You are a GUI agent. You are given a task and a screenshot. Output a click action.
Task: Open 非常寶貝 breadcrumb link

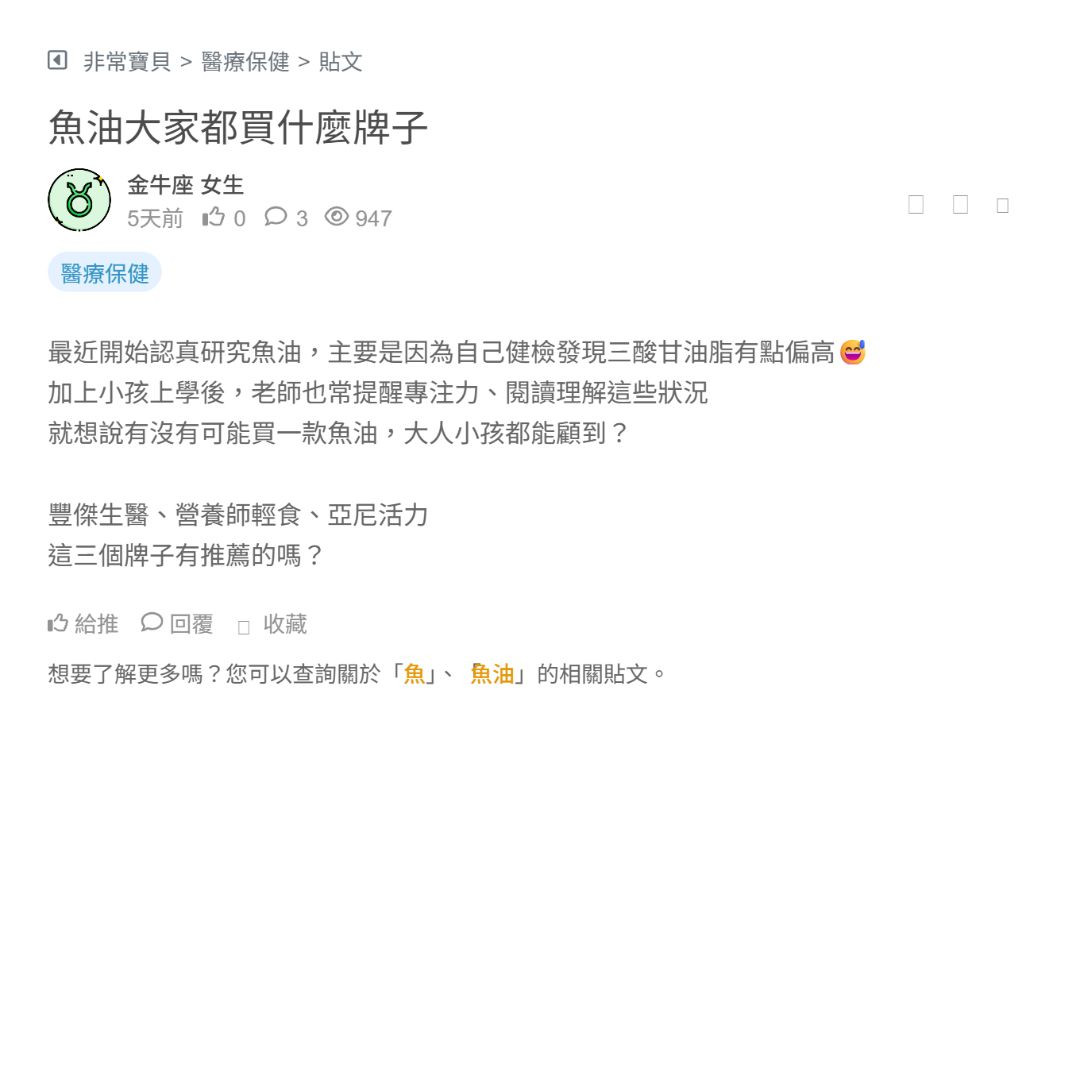(127, 62)
